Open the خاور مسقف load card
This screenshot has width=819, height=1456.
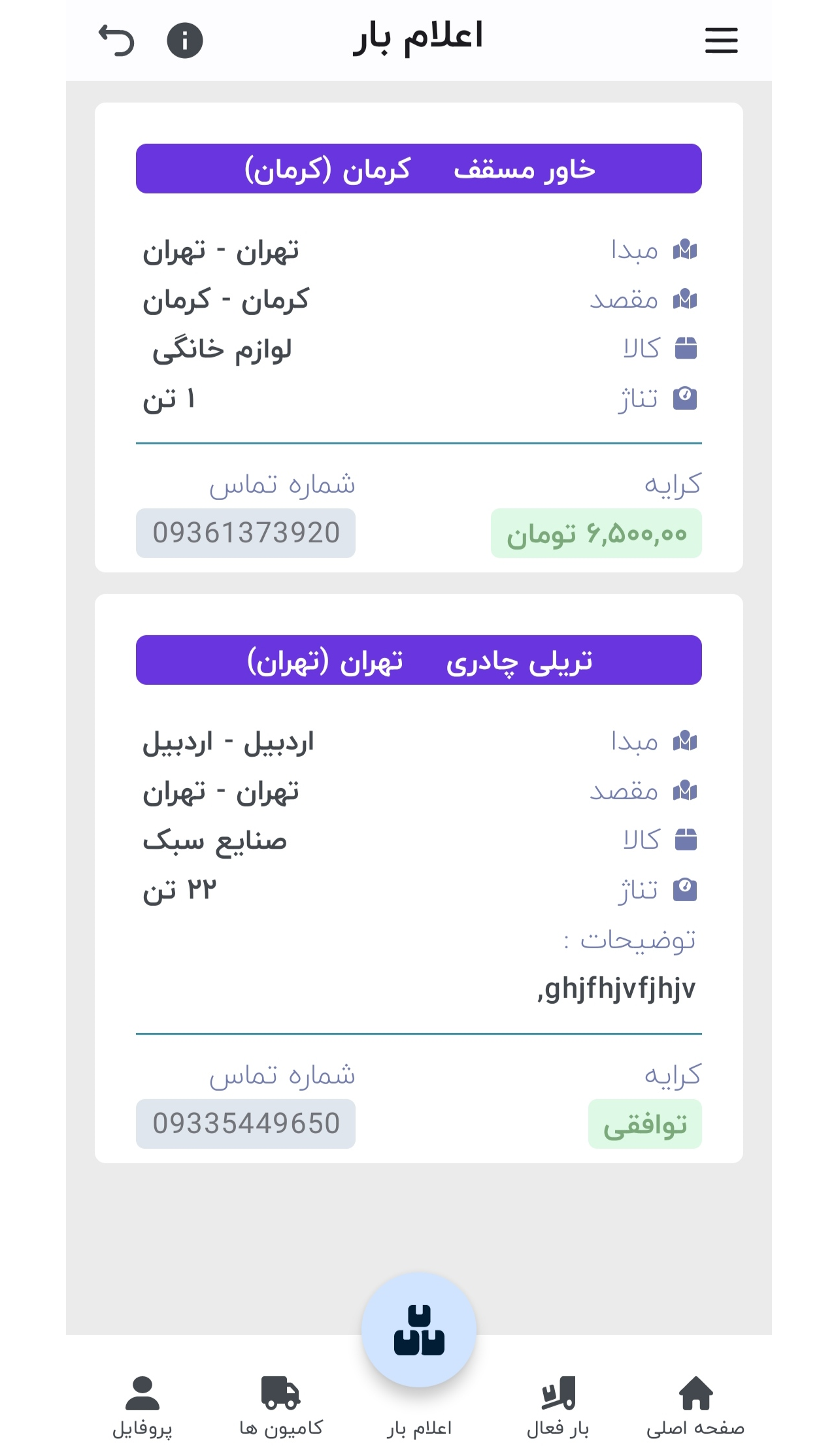tap(418, 169)
